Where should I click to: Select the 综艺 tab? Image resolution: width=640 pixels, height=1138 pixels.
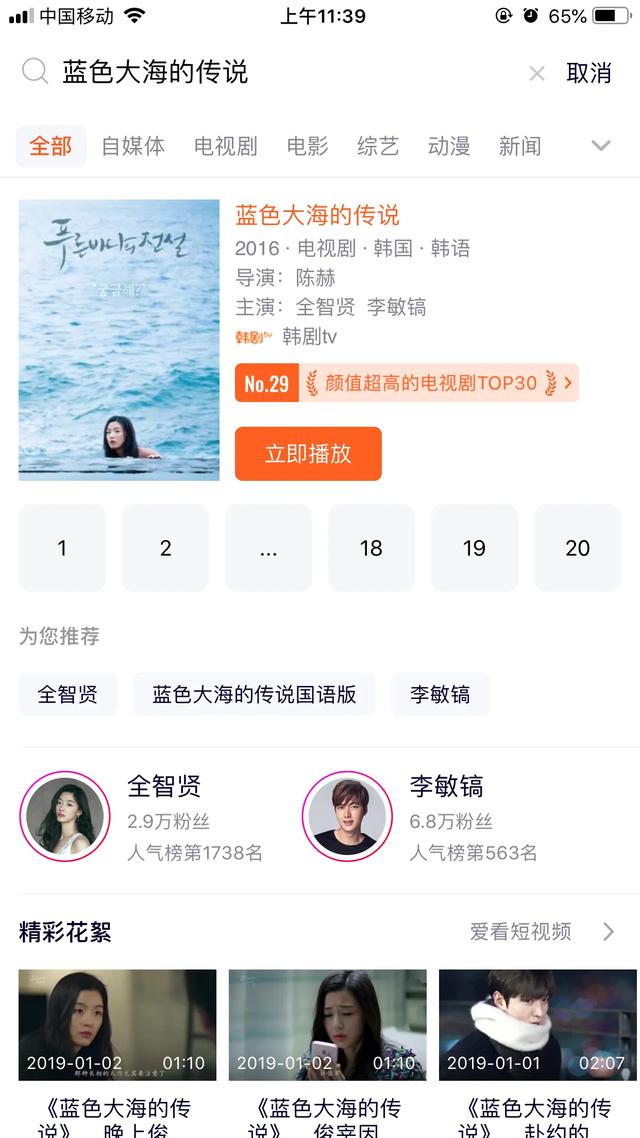click(378, 146)
